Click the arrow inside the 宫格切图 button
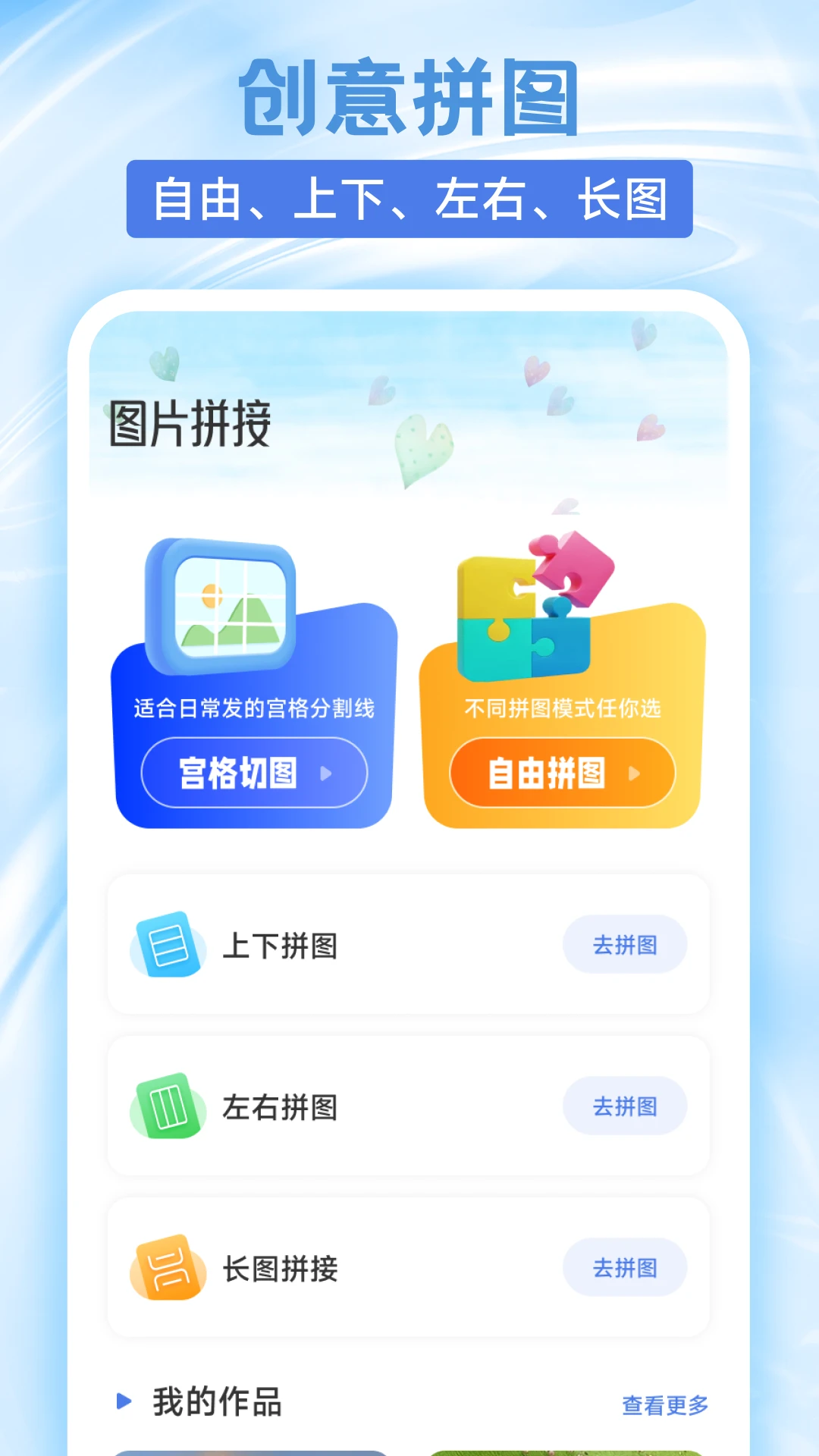 pos(328,773)
